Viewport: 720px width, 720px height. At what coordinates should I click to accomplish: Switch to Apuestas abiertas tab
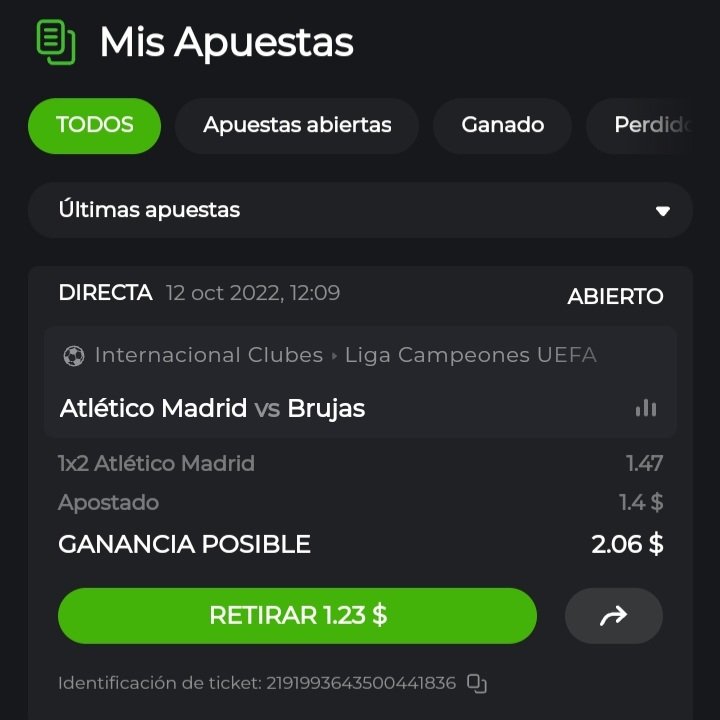coord(297,126)
